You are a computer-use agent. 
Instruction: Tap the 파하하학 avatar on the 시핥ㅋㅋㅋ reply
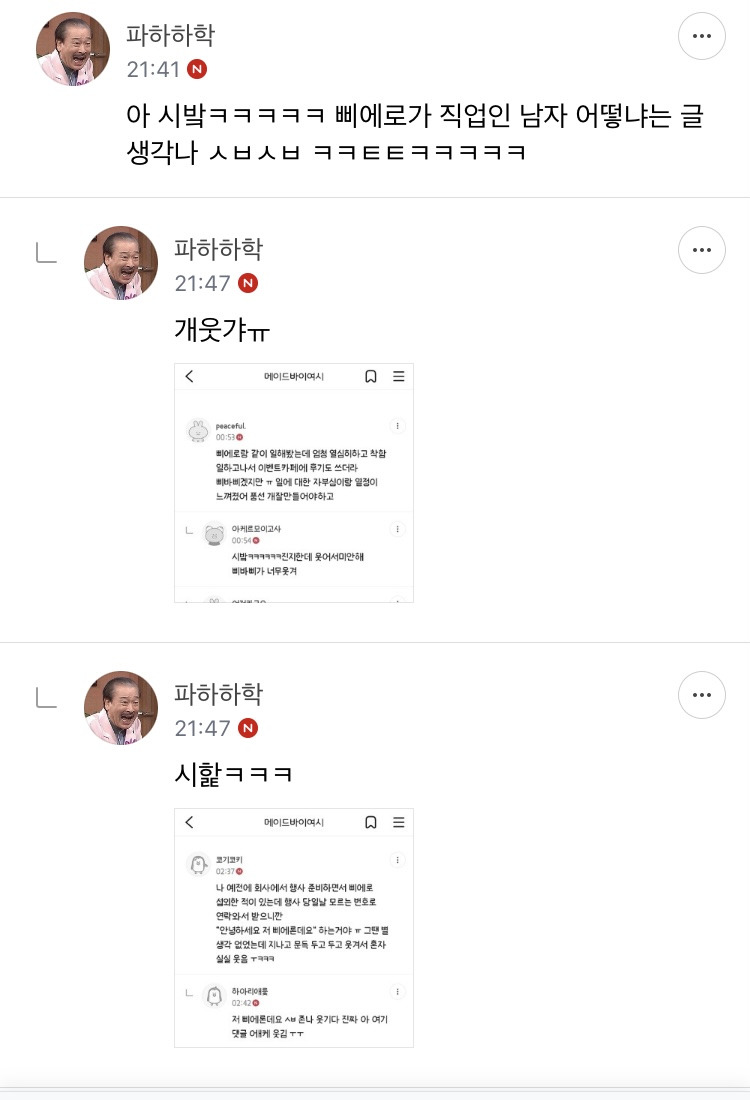tap(121, 708)
